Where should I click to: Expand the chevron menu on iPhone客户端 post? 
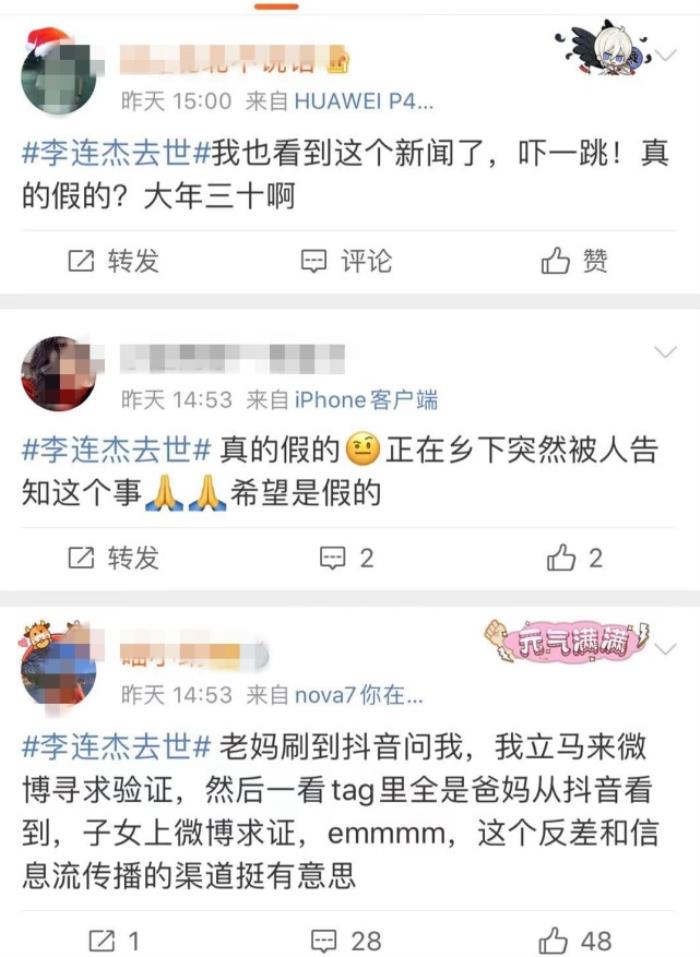tap(666, 352)
